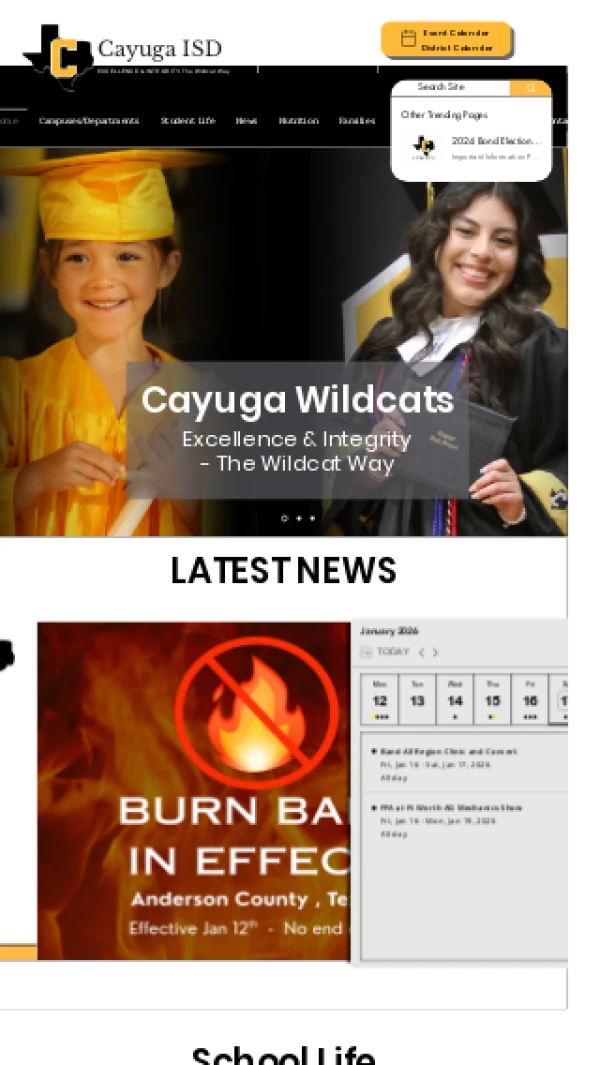Select the first hero slider dot
The width and height of the screenshot is (600, 1065).
[x=284, y=518]
